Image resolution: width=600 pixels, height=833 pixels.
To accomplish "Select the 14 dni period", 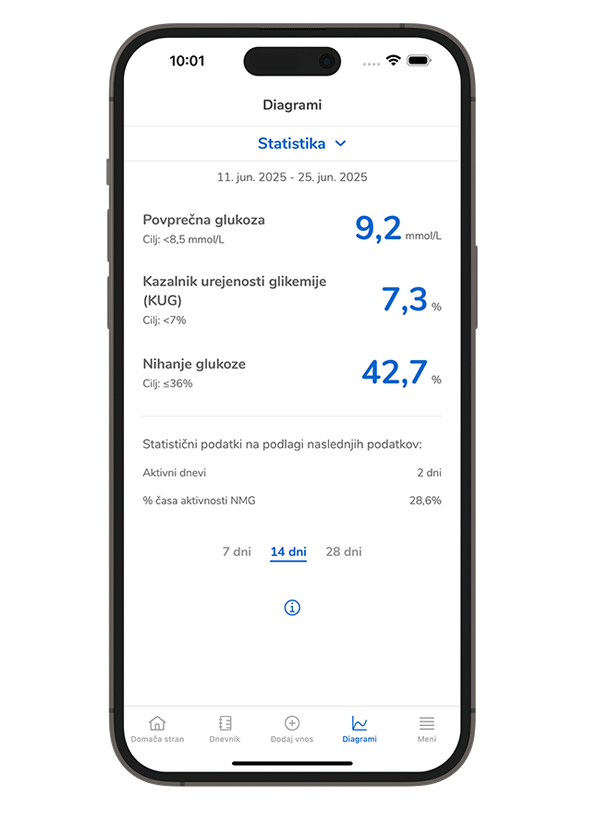I will tap(288, 552).
